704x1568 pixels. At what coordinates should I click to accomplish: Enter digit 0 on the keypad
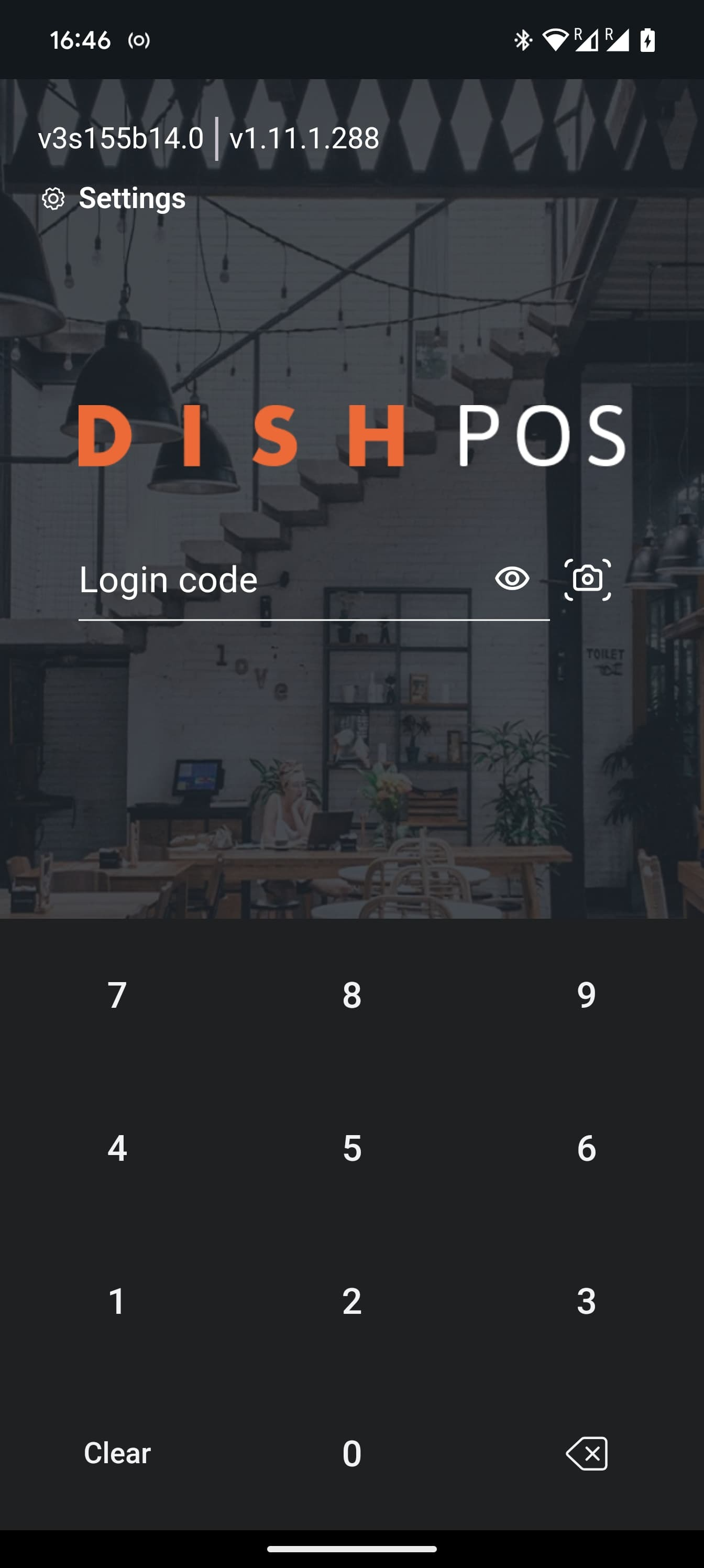[351, 1454]
